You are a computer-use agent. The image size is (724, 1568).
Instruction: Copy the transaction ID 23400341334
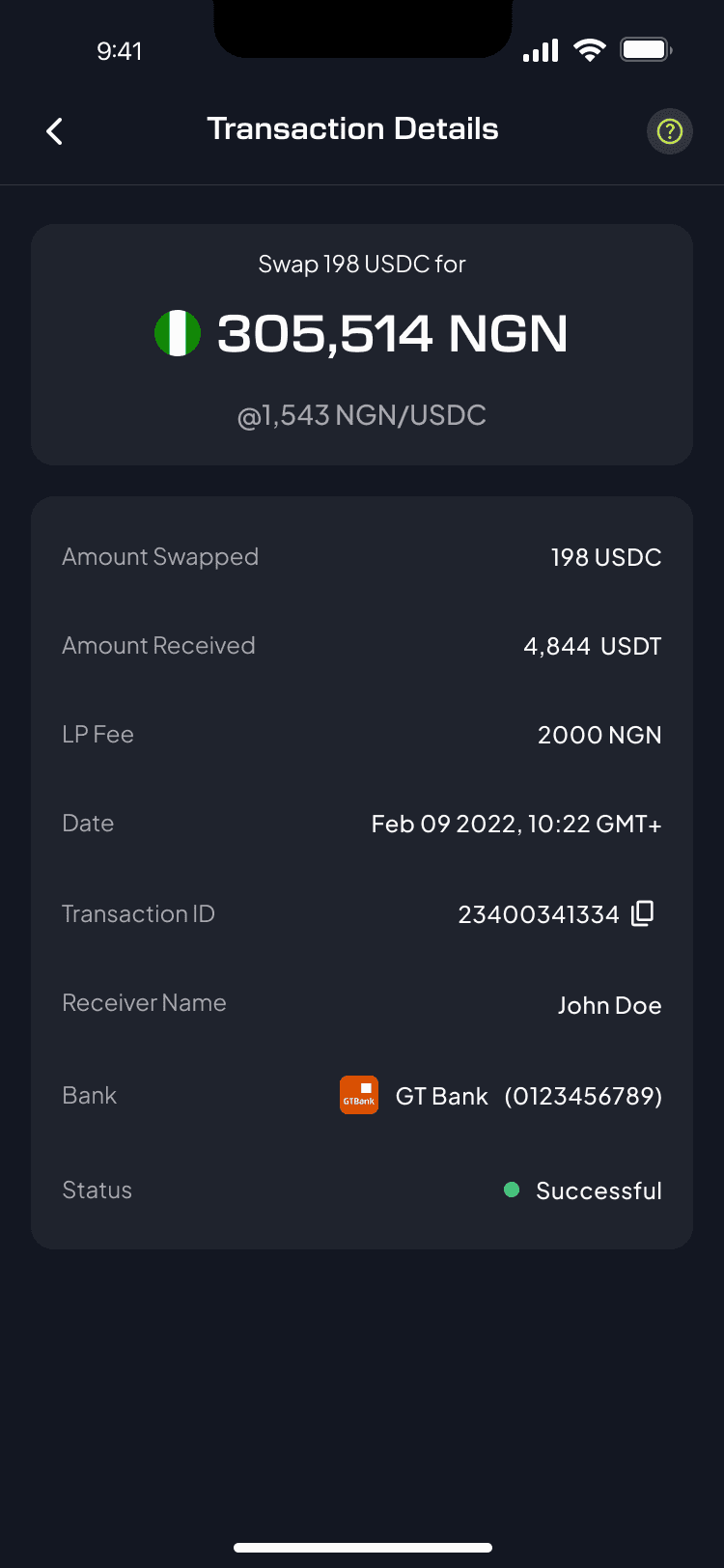(643, 913)
